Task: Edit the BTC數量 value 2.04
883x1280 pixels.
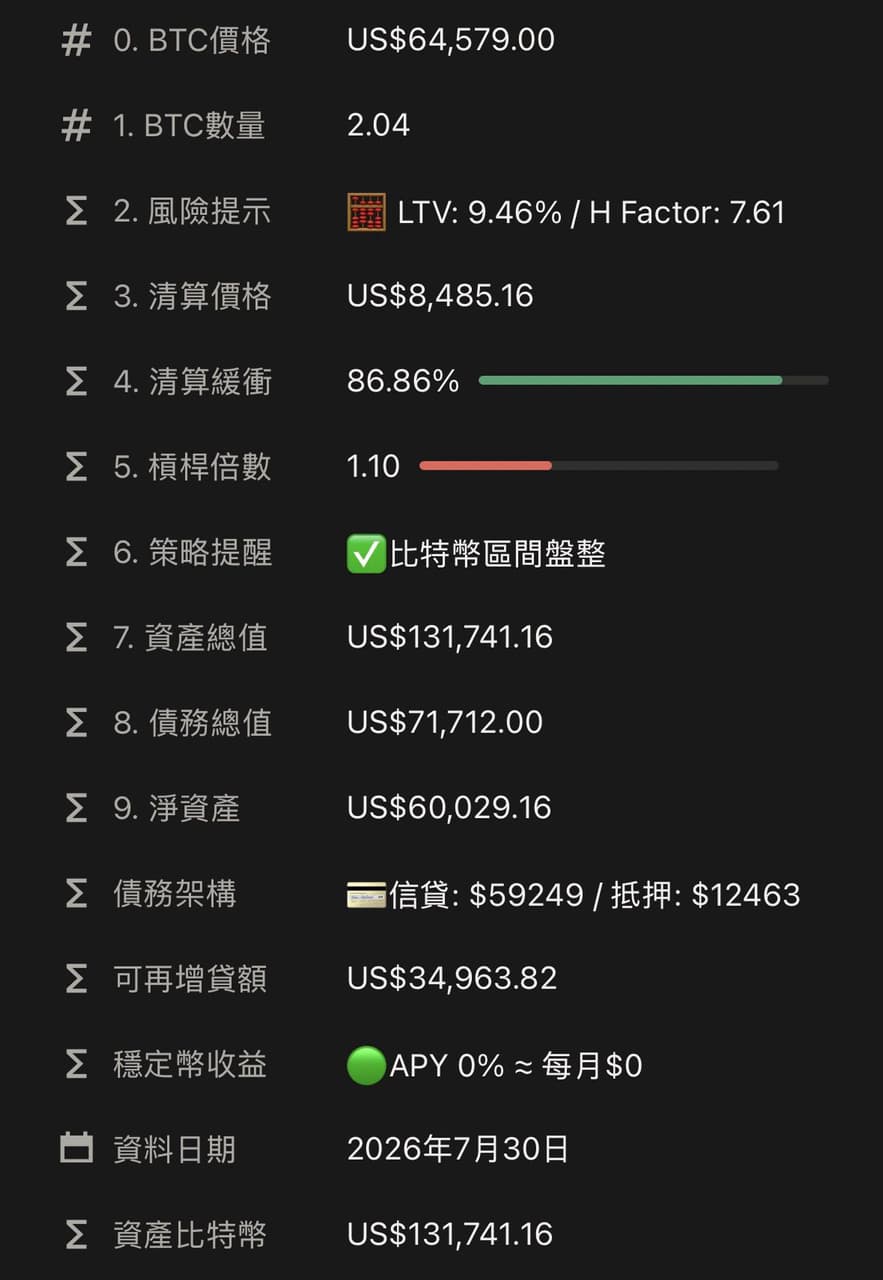Action: 378,126
